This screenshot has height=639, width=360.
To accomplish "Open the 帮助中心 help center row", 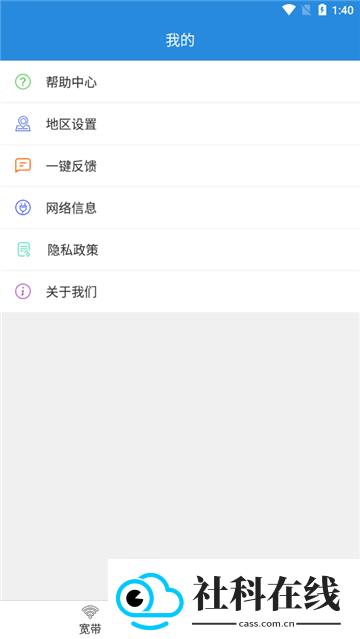I will click(x=180, y=82).
